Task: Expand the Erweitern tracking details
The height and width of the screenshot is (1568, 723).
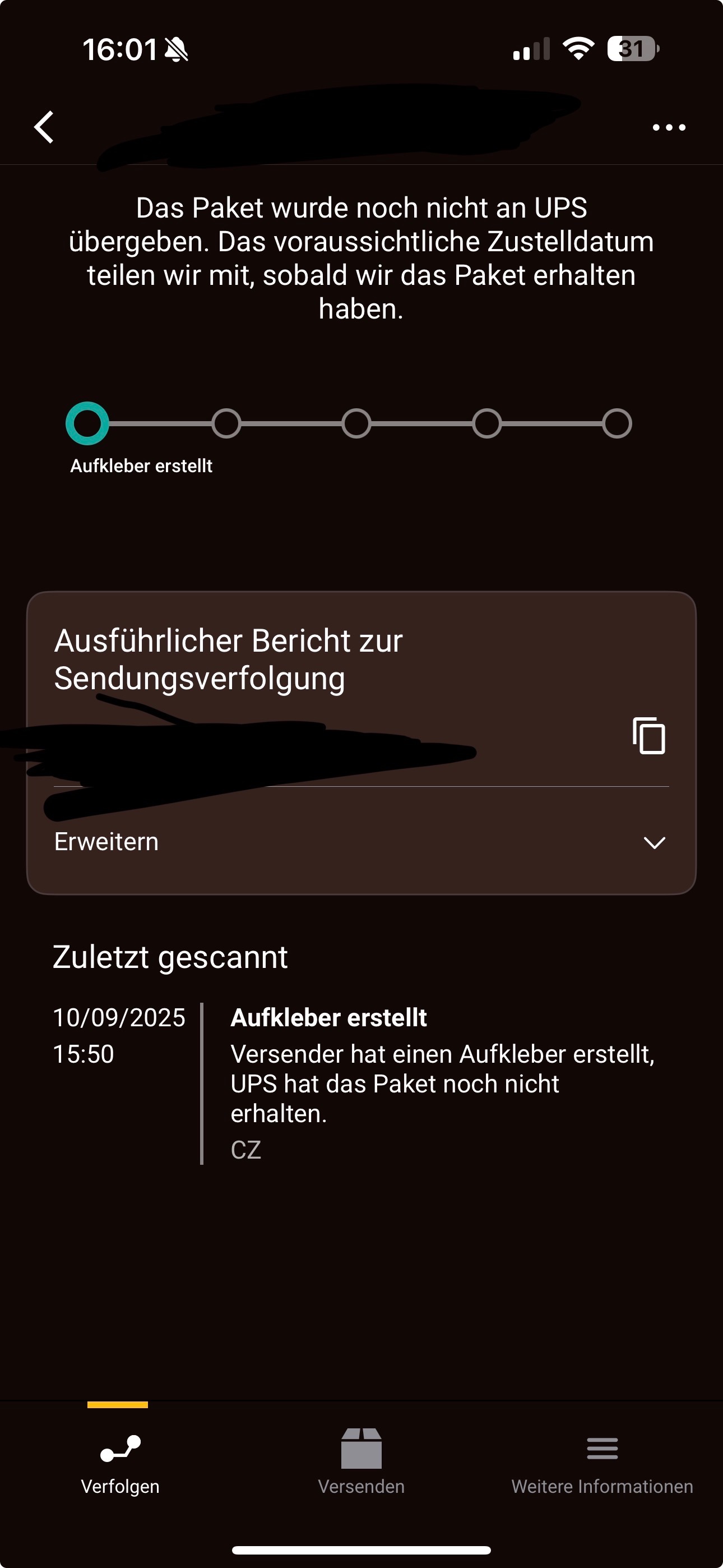Action: coord(361,842)
